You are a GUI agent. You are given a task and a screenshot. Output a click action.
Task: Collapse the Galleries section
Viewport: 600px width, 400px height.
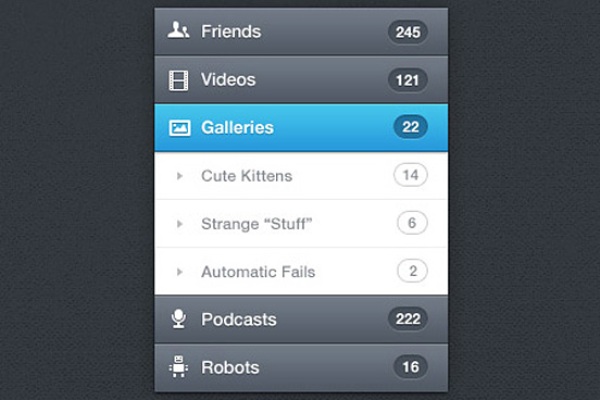click(237, 128)
